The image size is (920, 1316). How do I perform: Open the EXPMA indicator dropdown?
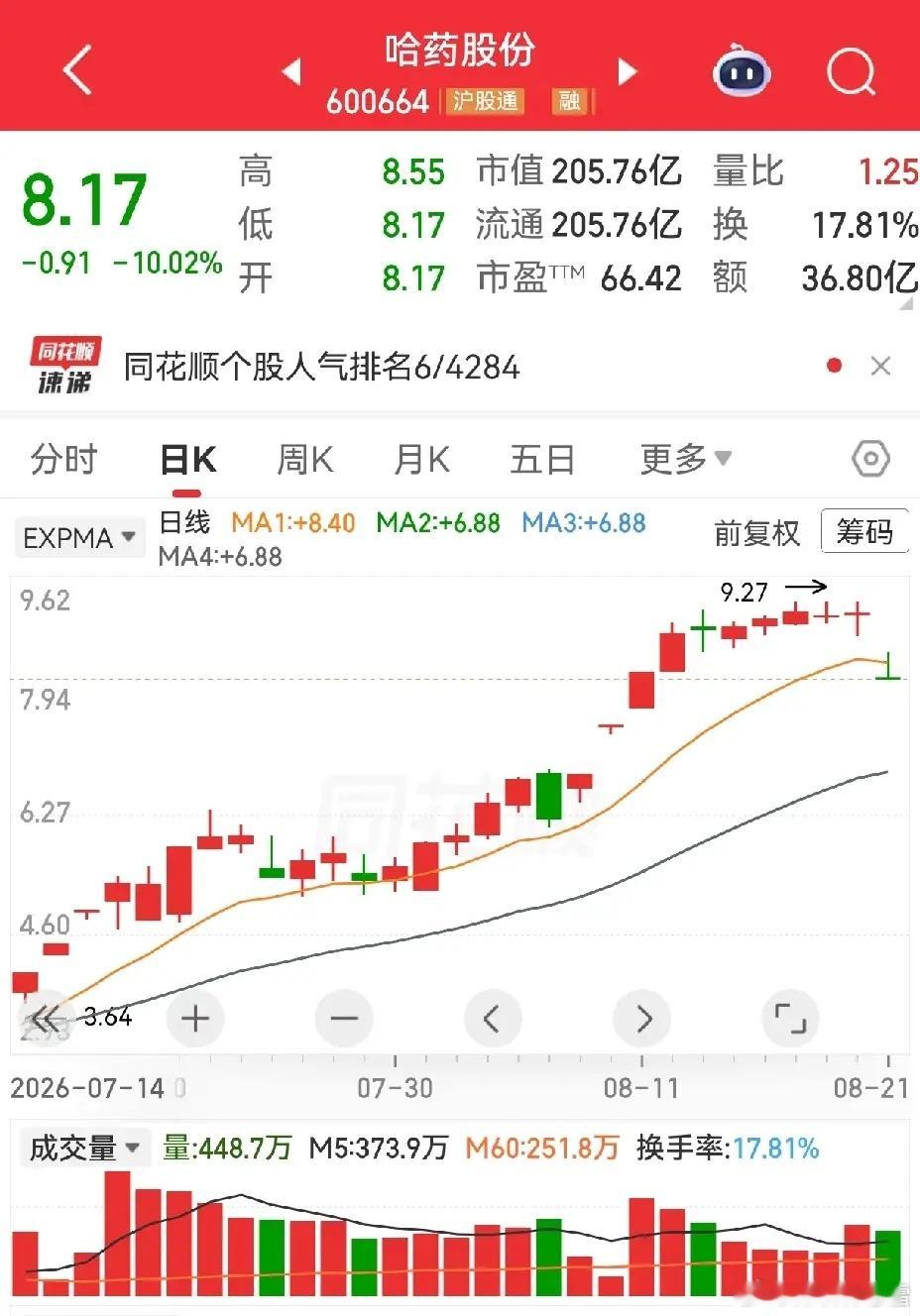(x=78, y=538)
